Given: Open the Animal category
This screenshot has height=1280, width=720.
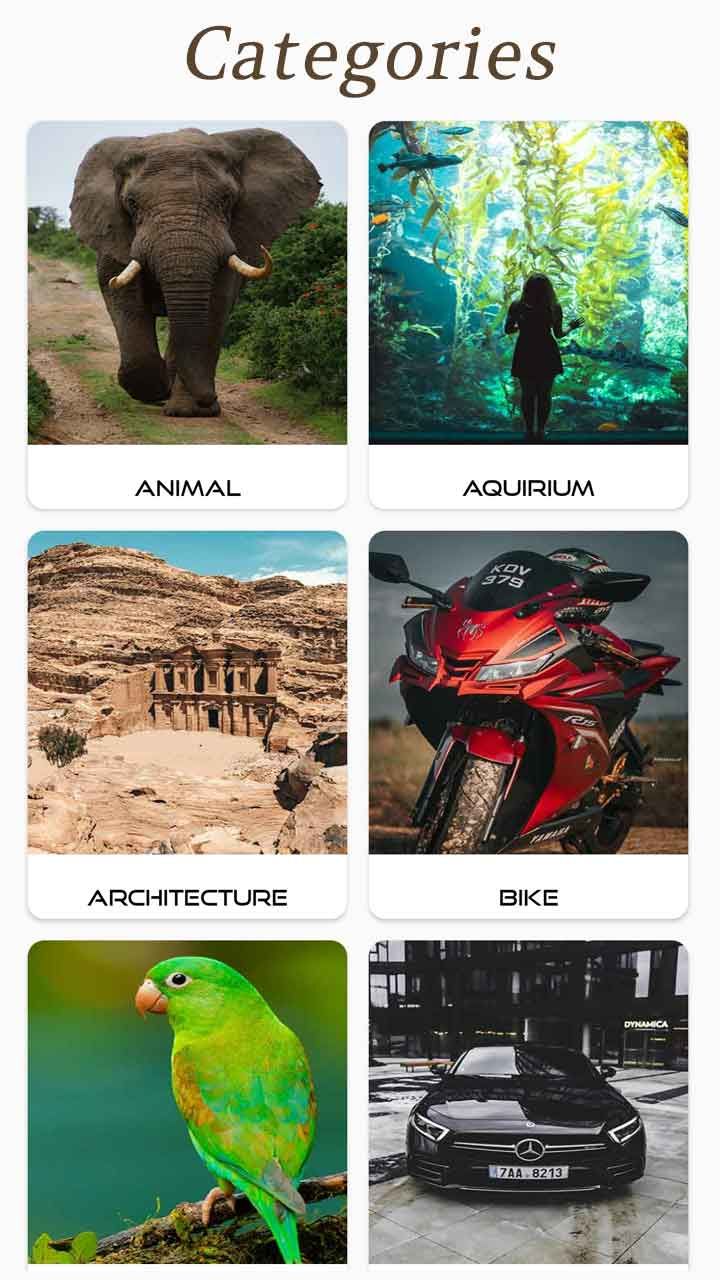Looking at the screenshot, I should click(x=187, y=315).
